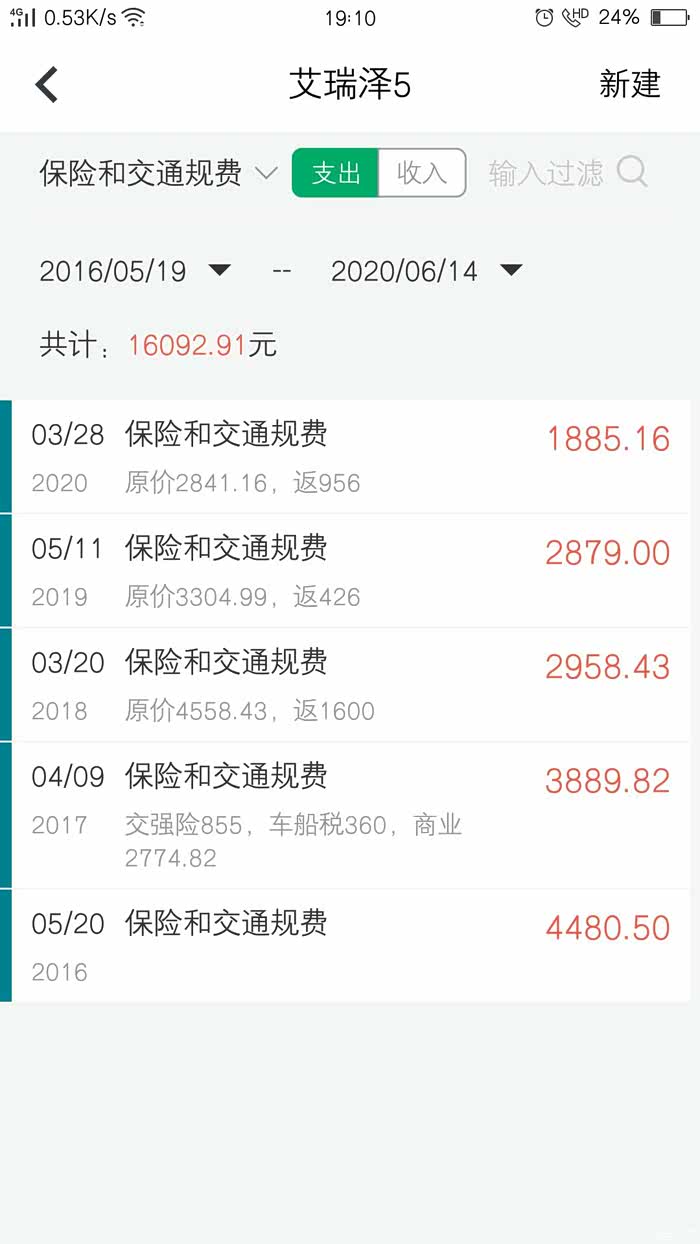Open the 03/20 2018 record of 2958.43
700x1244 pixels.
click(350, 685)
